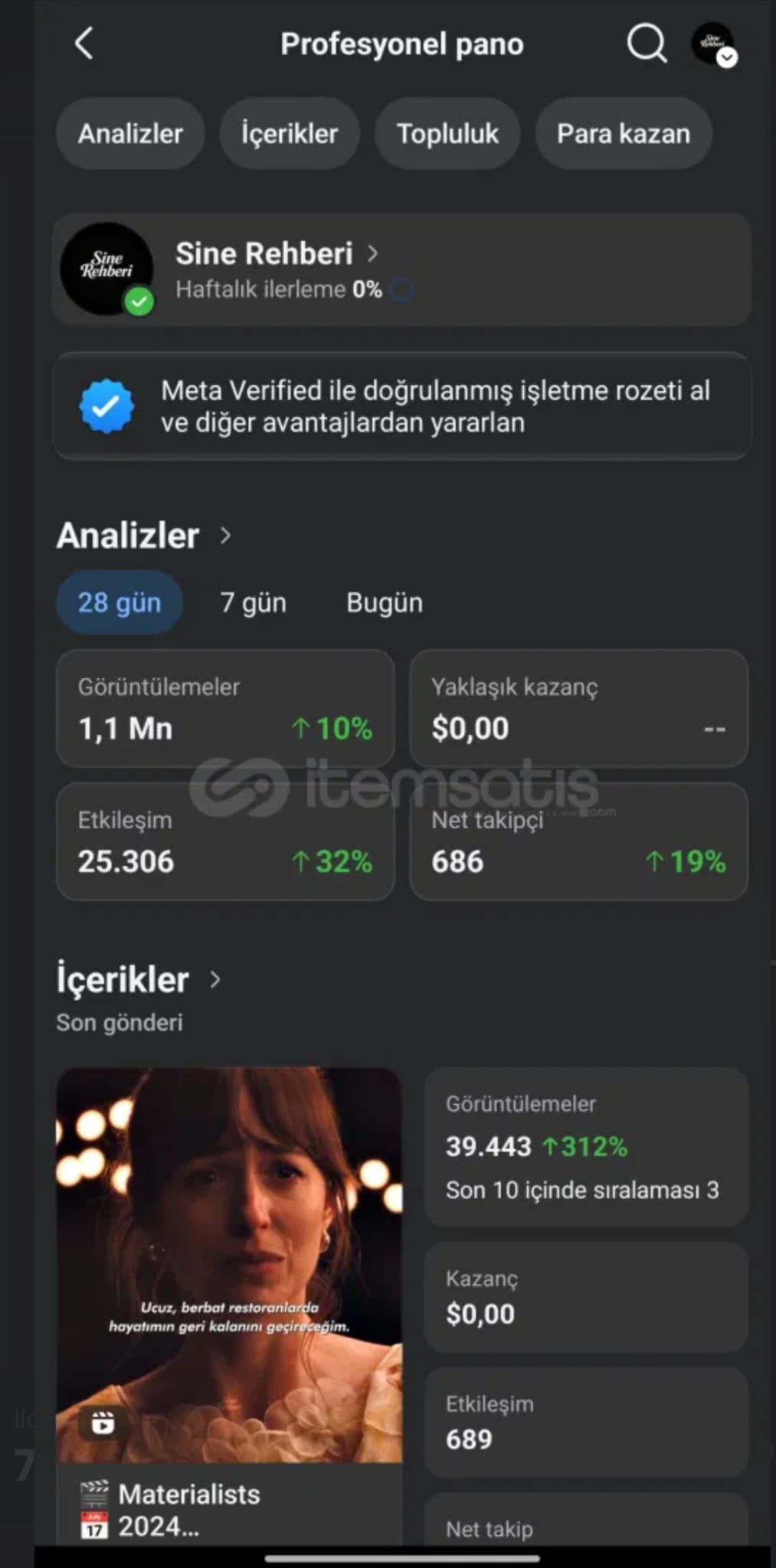Viewport: 776px width, 1568px height.
Task: Open the search magnifier icon
Action: click(x=647, y=44)
